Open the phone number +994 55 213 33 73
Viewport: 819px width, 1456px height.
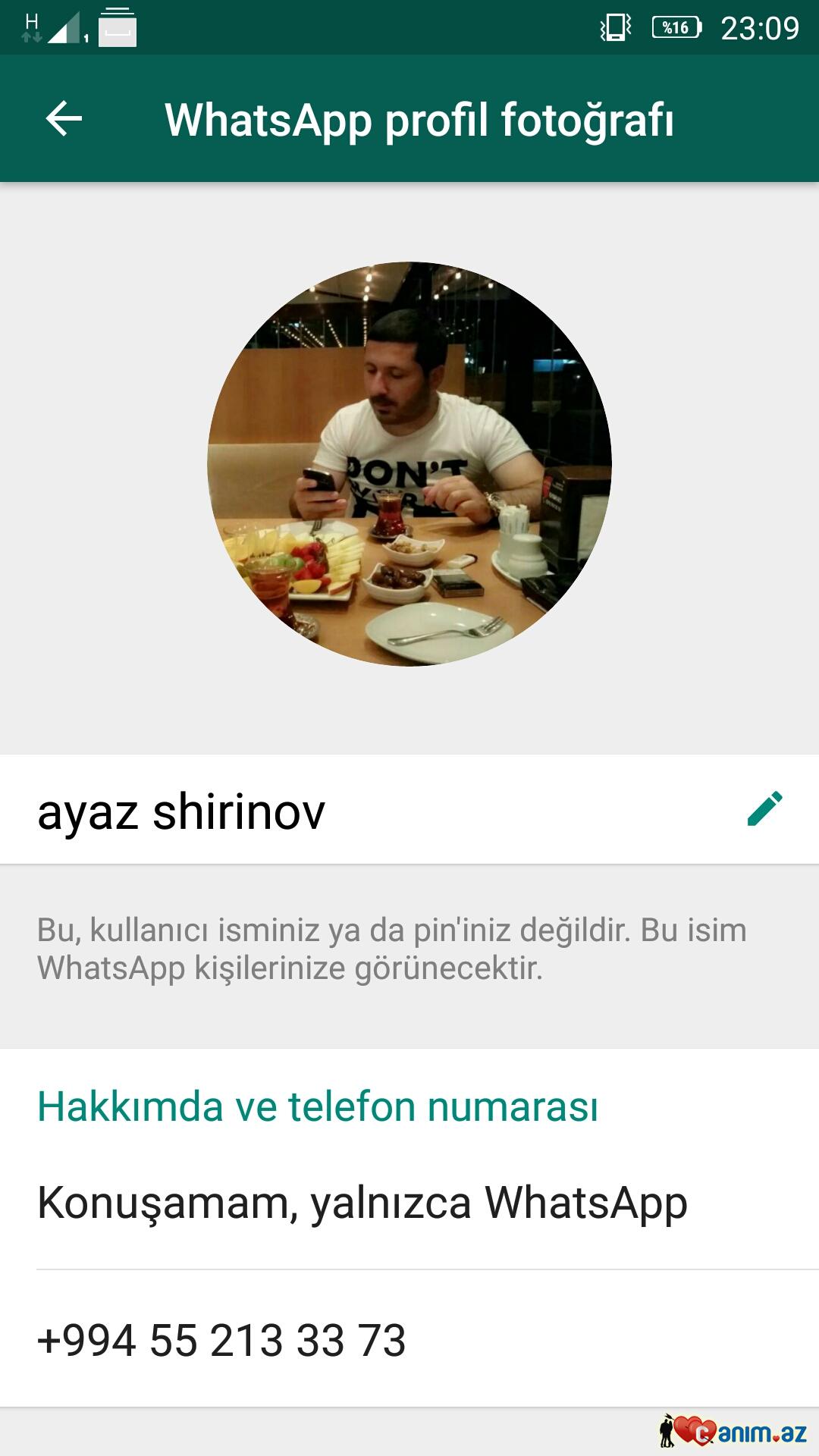pyautogui.click(x=221, y=1340)
